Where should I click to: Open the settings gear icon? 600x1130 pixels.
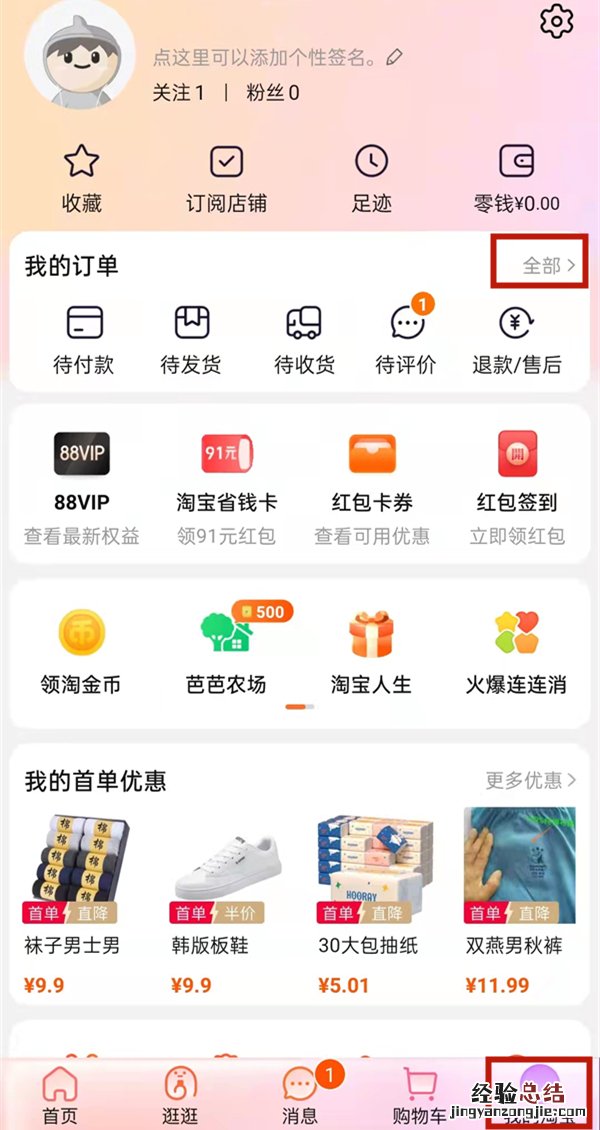pyautogui.click(x=556, y=21)
